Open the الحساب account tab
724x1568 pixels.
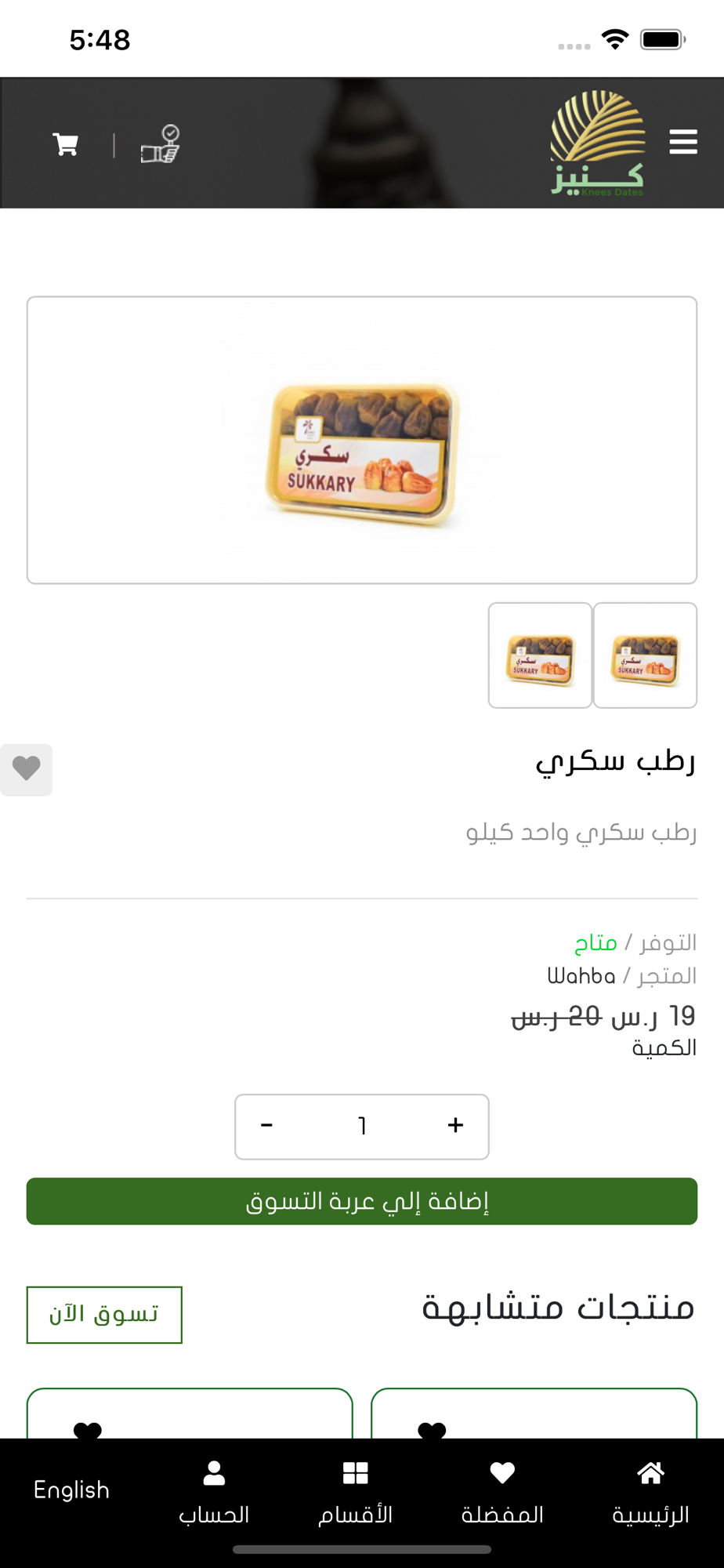pos(214,1493)
